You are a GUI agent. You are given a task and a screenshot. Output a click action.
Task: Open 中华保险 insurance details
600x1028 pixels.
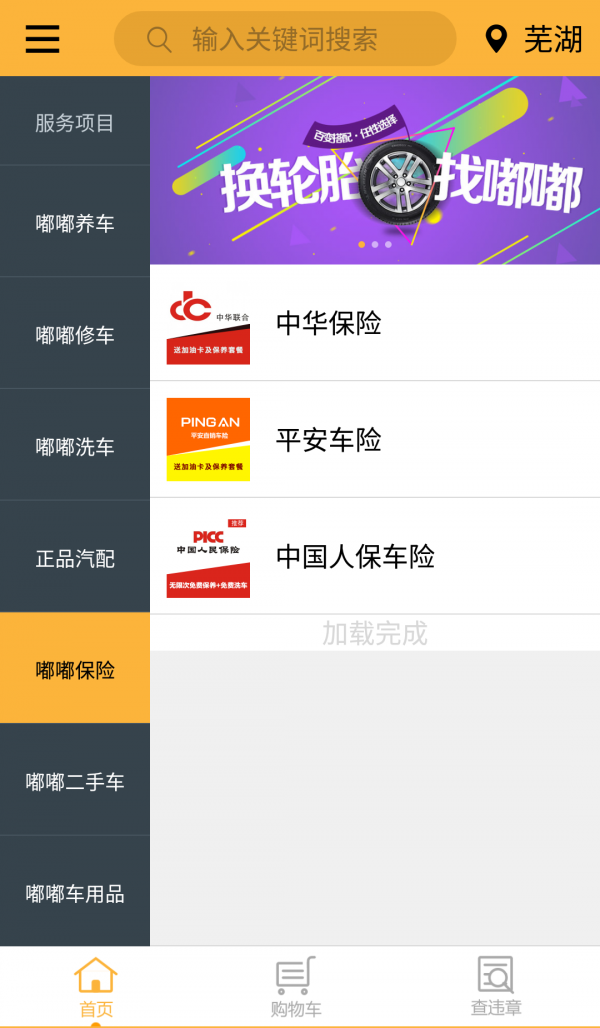coord(375,323)
